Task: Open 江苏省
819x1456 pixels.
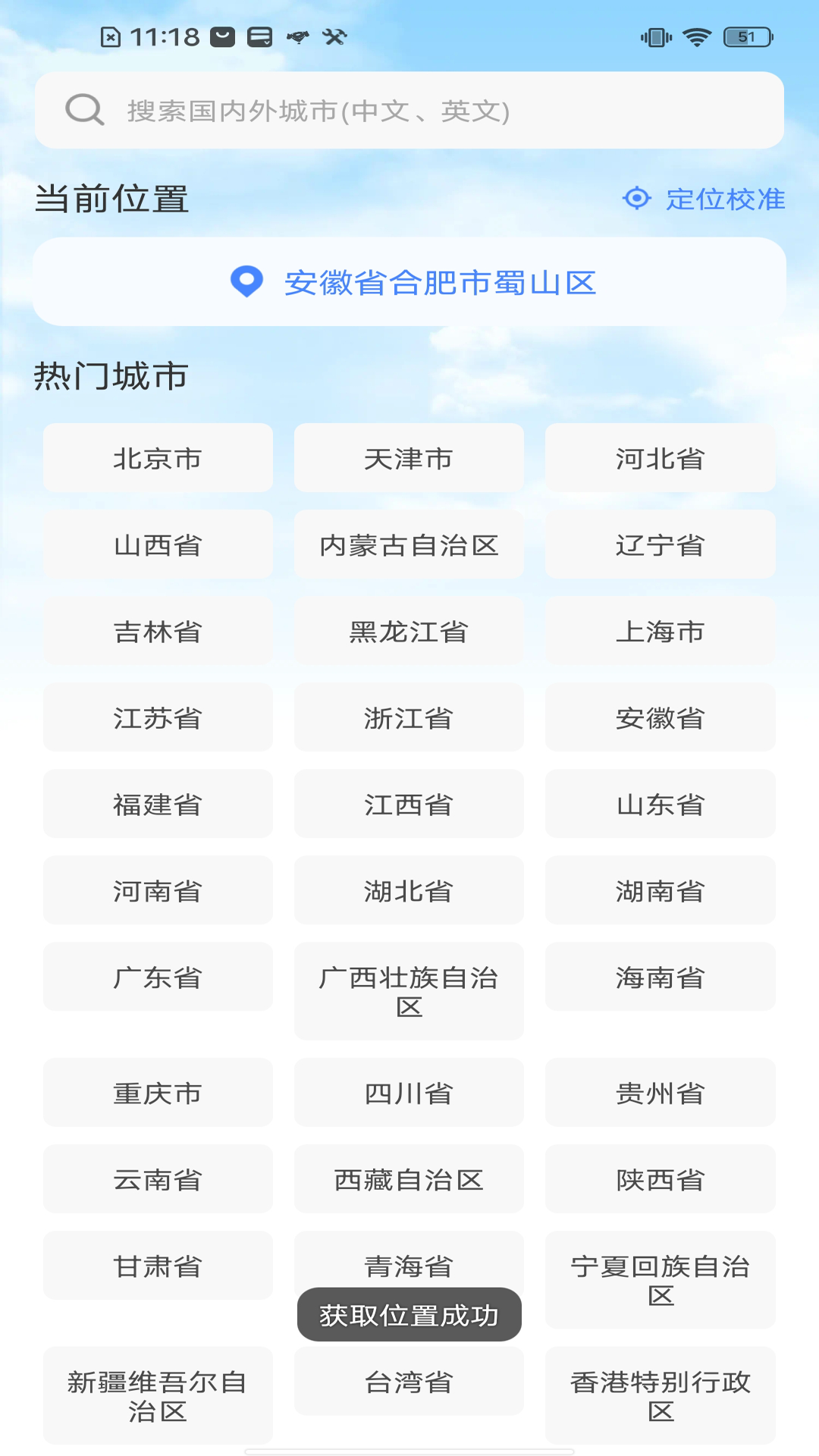Action: (x=158, y=717)
